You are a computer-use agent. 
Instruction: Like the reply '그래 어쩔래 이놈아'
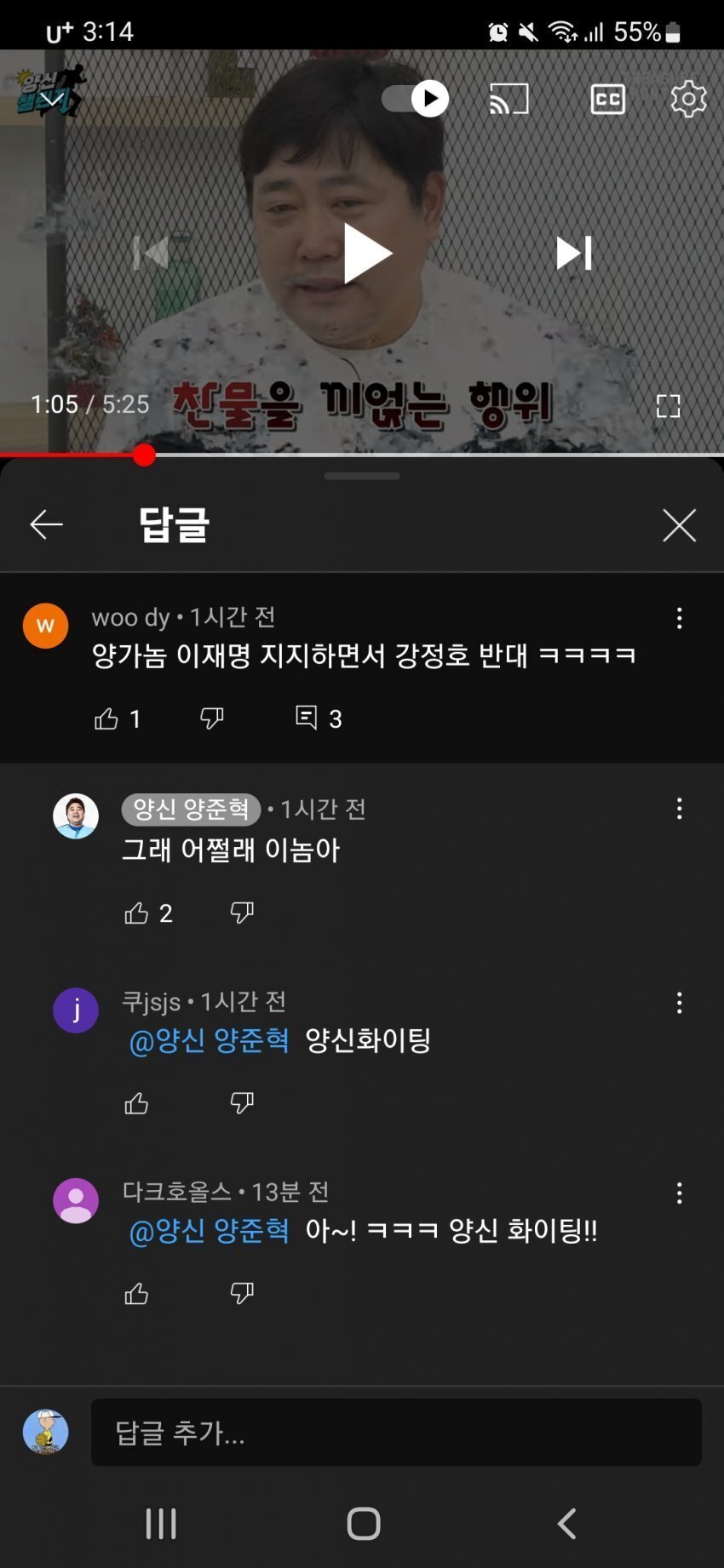pyautogui.click(x=136, y=913)
